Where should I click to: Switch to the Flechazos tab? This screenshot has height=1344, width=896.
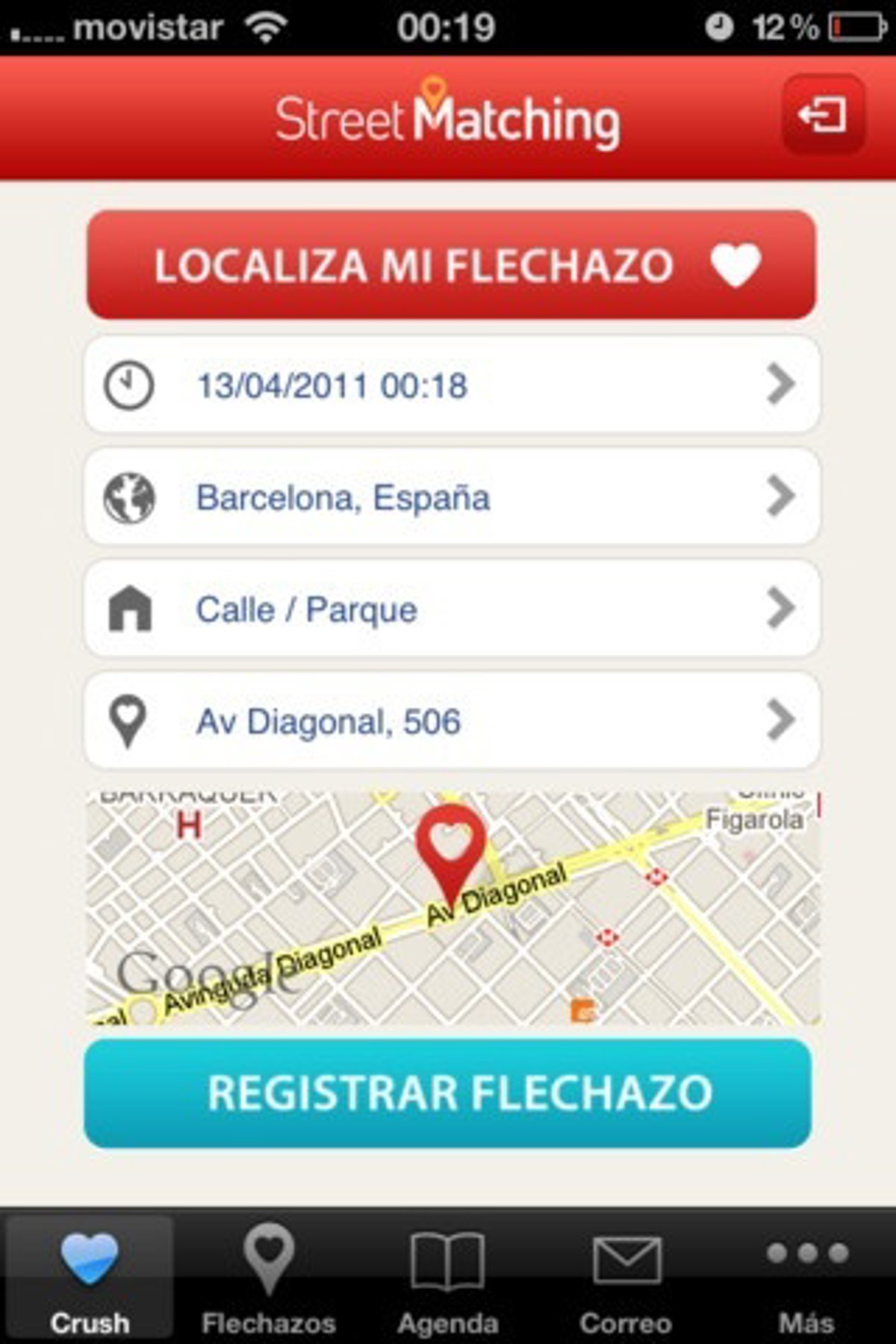[x=269, y=1277]
